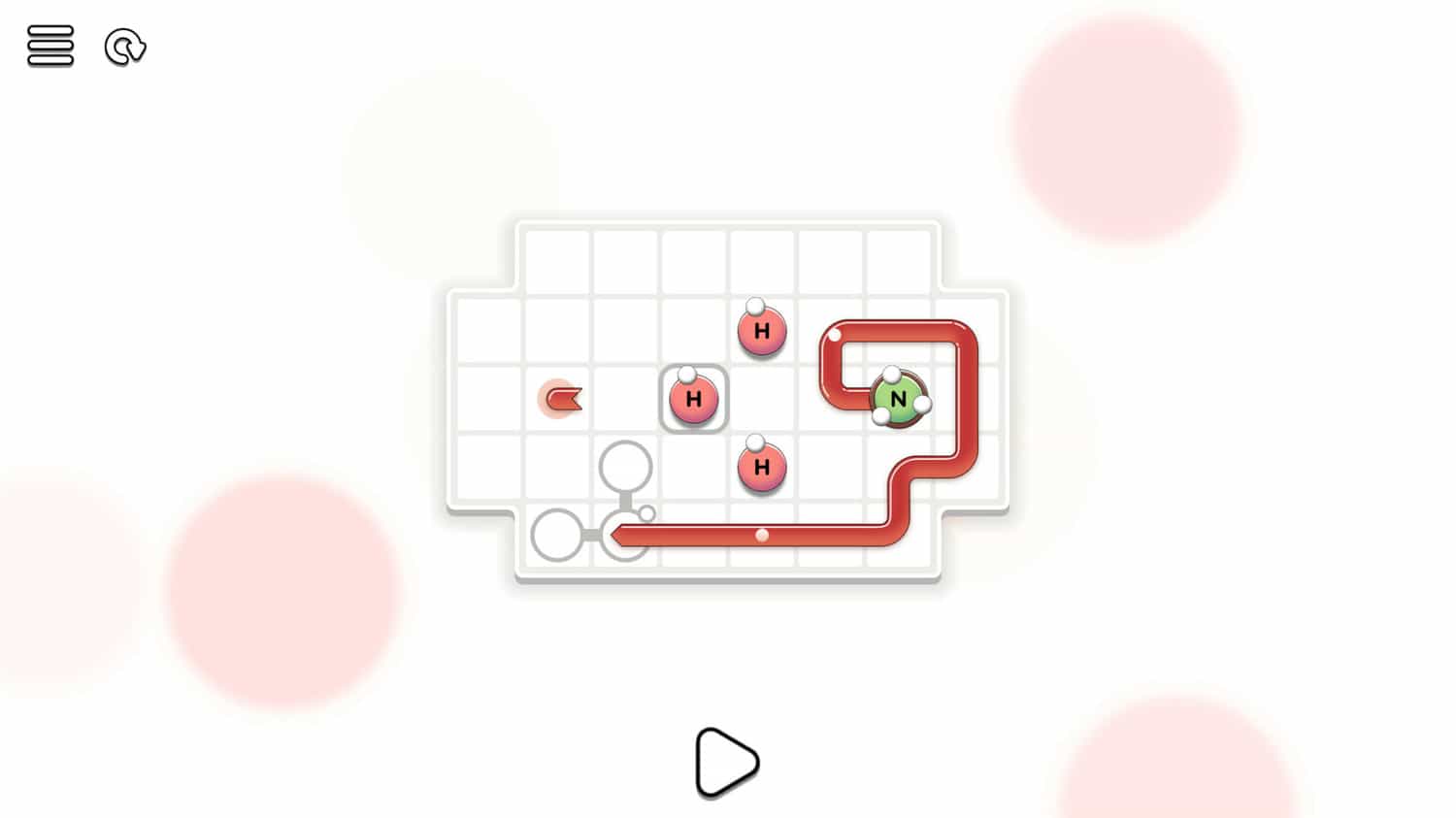Start the simulation with the play button
Screen dimensions: 1456x818
coord(726,762)
